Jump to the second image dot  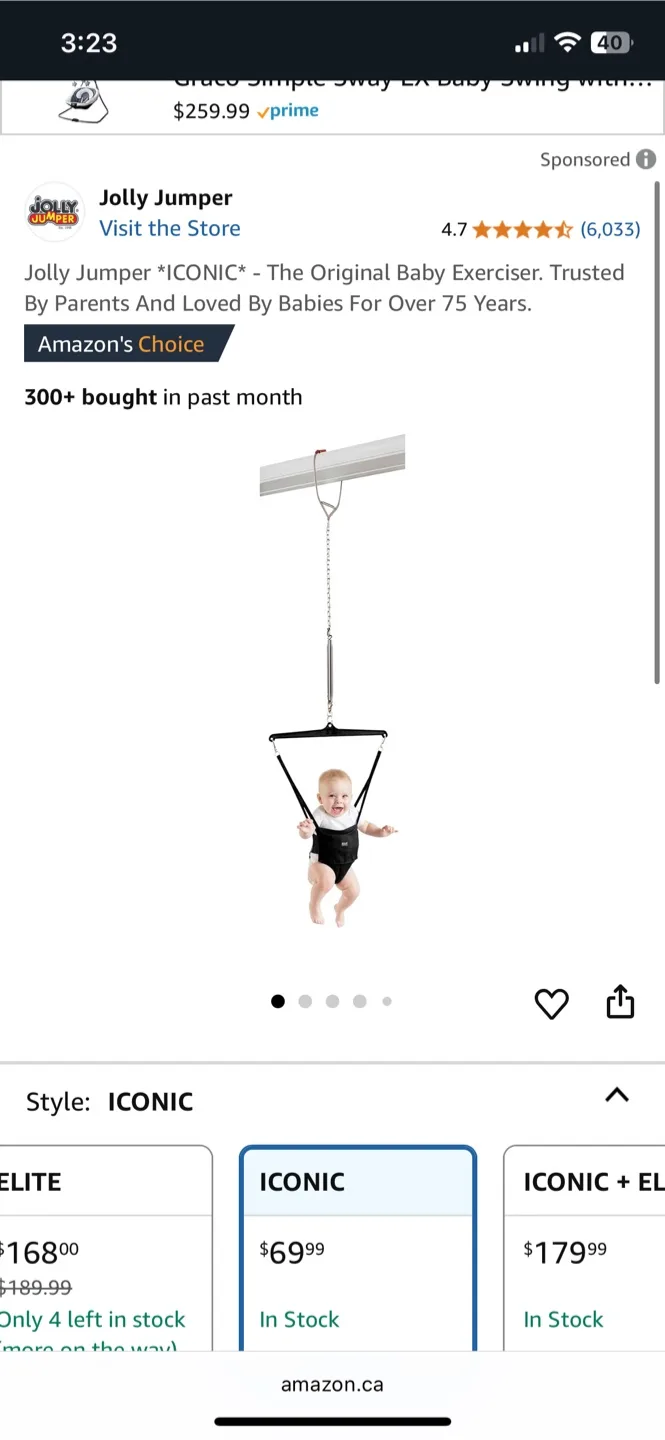click(x=305, y=1001)
